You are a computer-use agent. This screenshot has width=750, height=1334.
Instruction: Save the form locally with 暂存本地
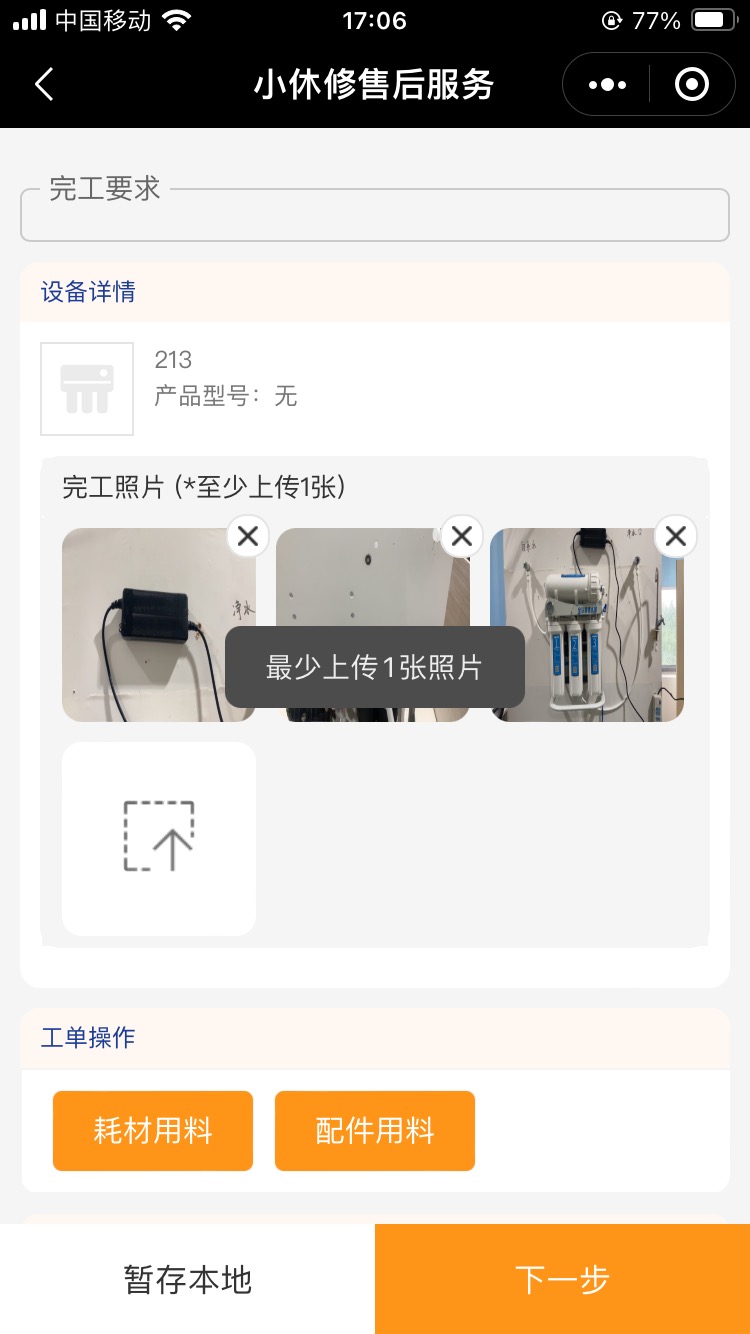click(x=187, y=1279)
